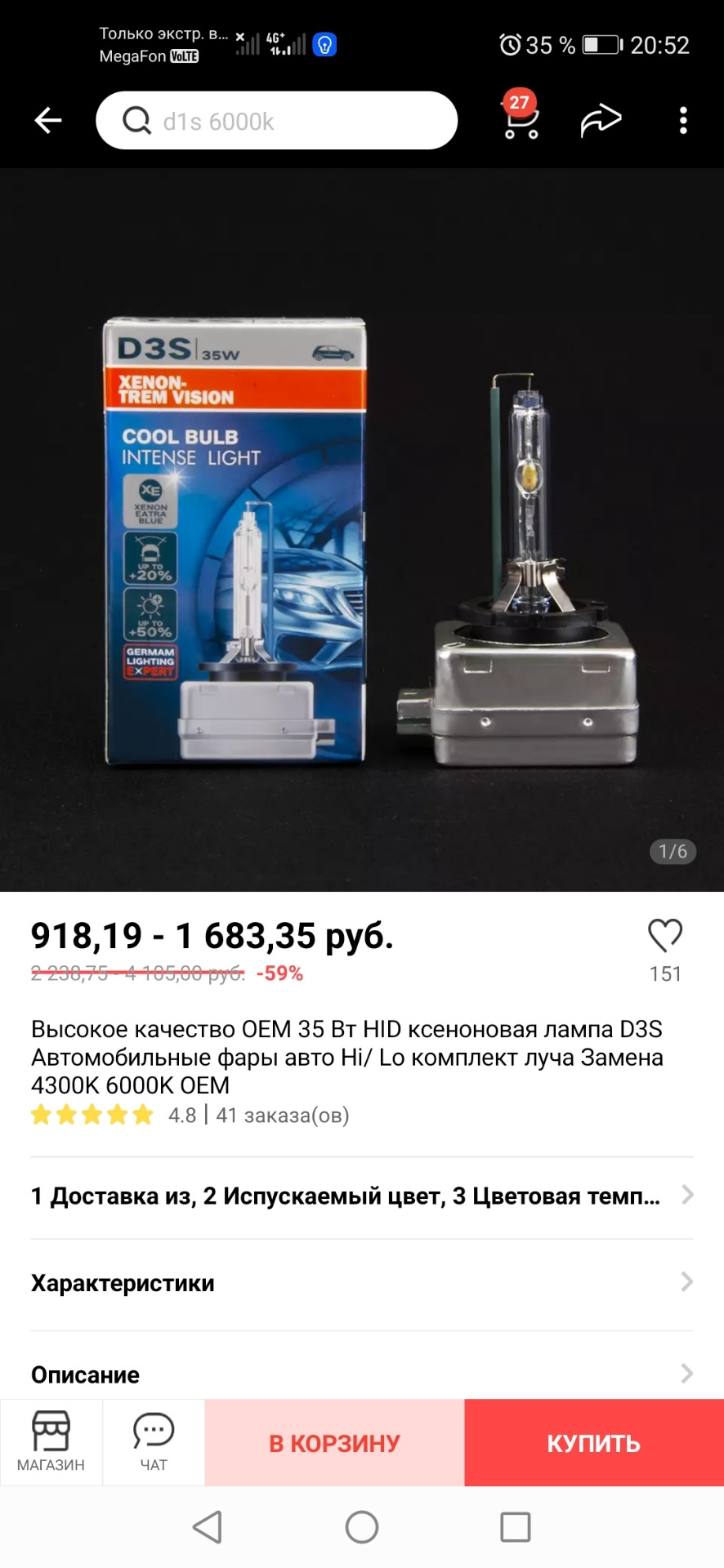Open the three-dot overflow menu
724x1568 pixels.
tap(684, 120)
